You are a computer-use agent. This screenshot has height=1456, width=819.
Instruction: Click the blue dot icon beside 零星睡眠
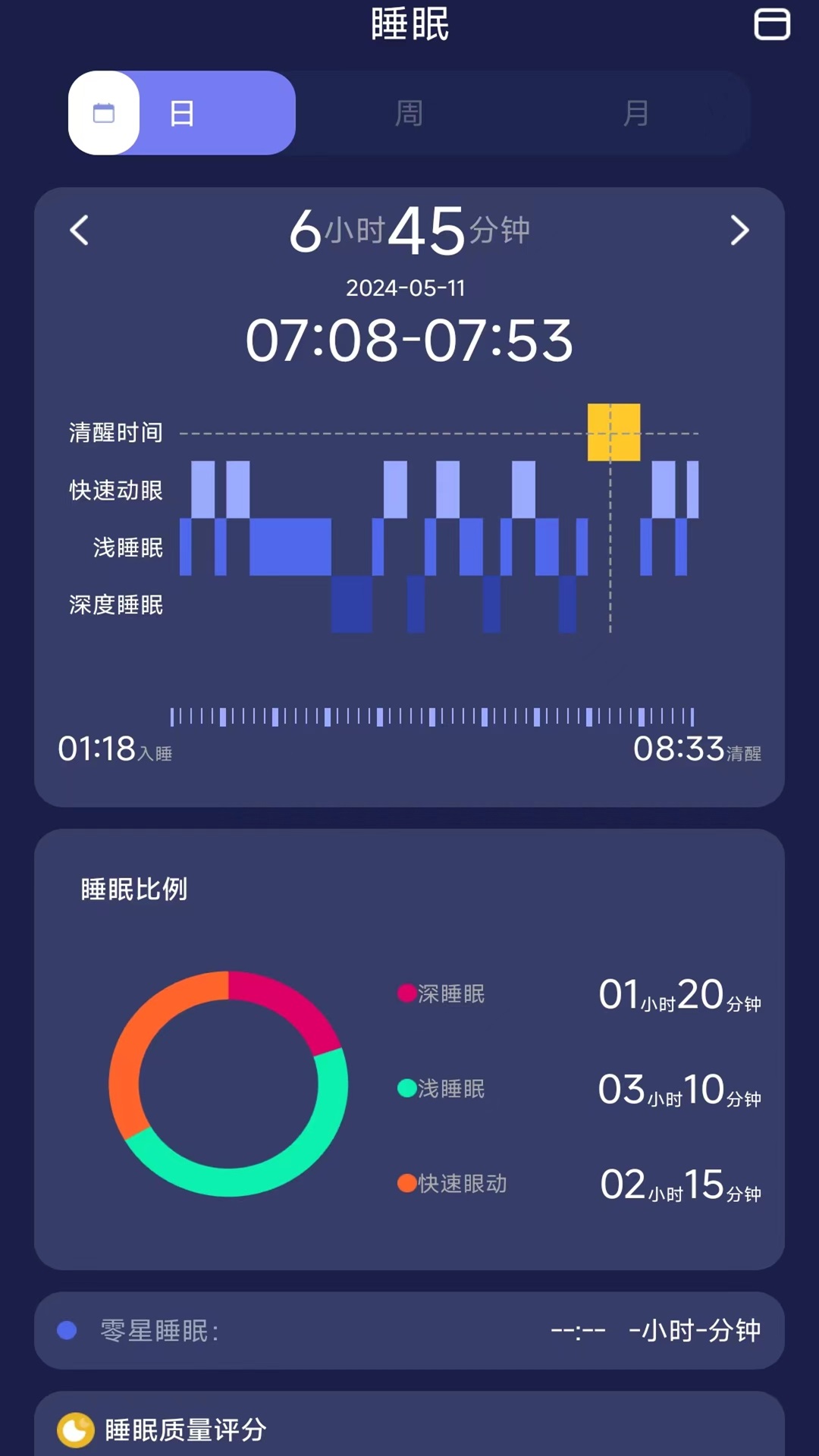click(x=67, y=1332)
